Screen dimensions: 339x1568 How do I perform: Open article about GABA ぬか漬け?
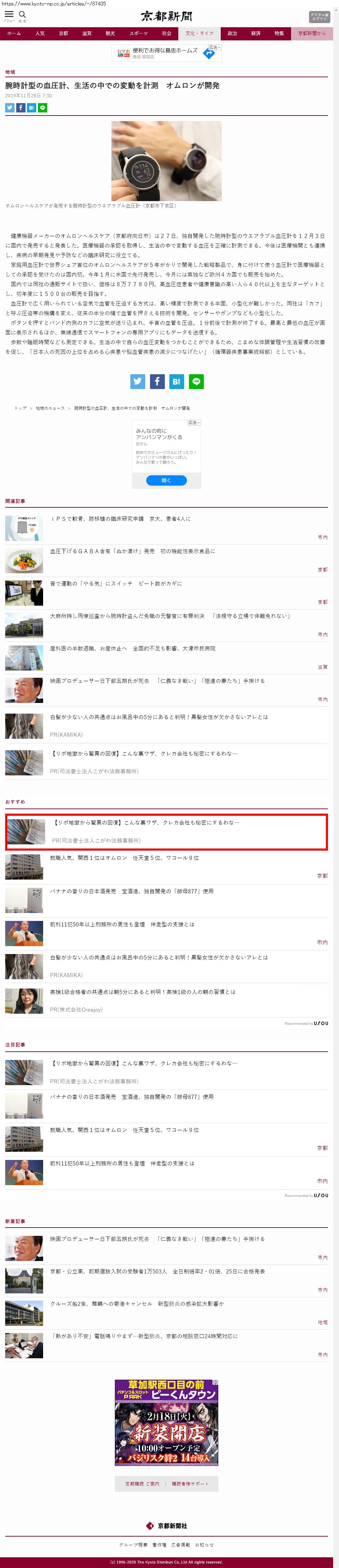pyautogui.click(x=132, y=551)
